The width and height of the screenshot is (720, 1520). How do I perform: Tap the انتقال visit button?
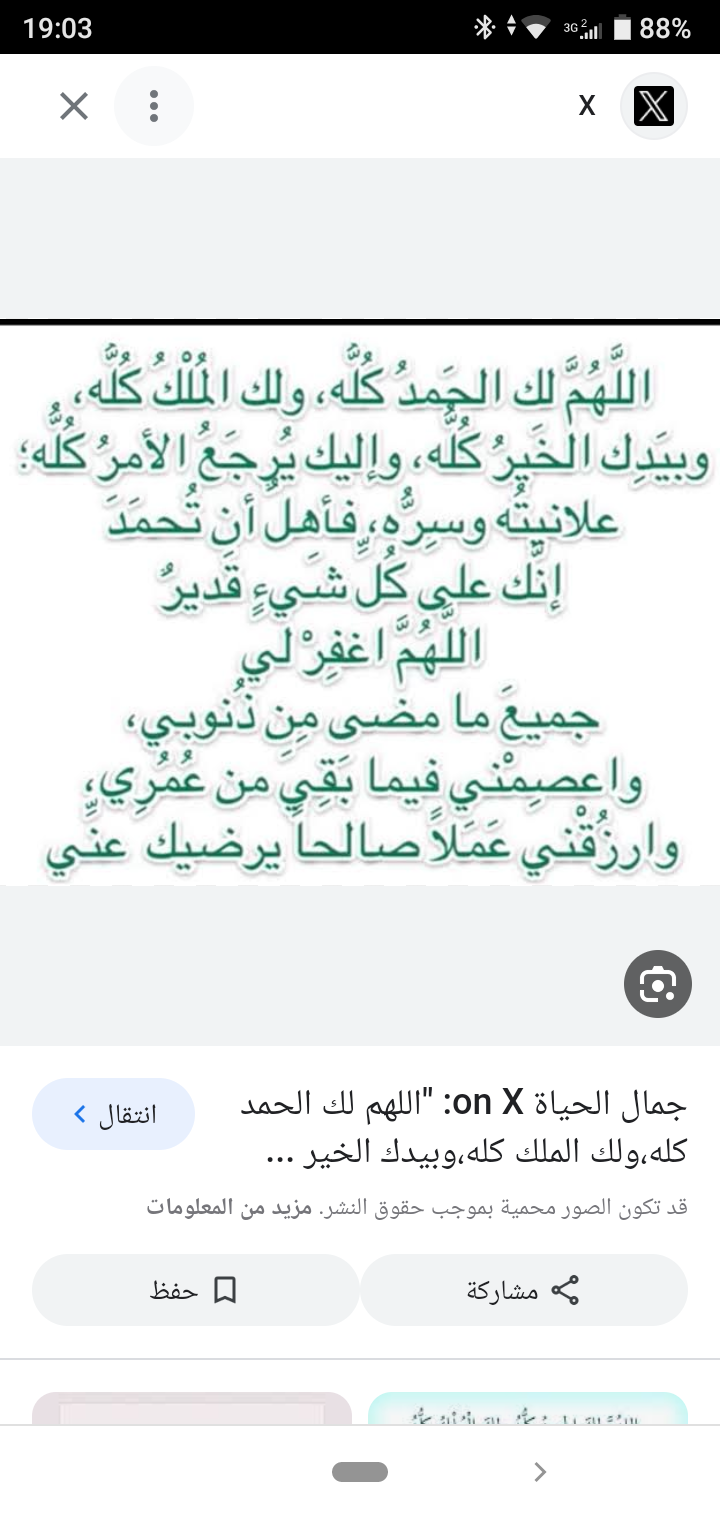(x=113, y=1114)
